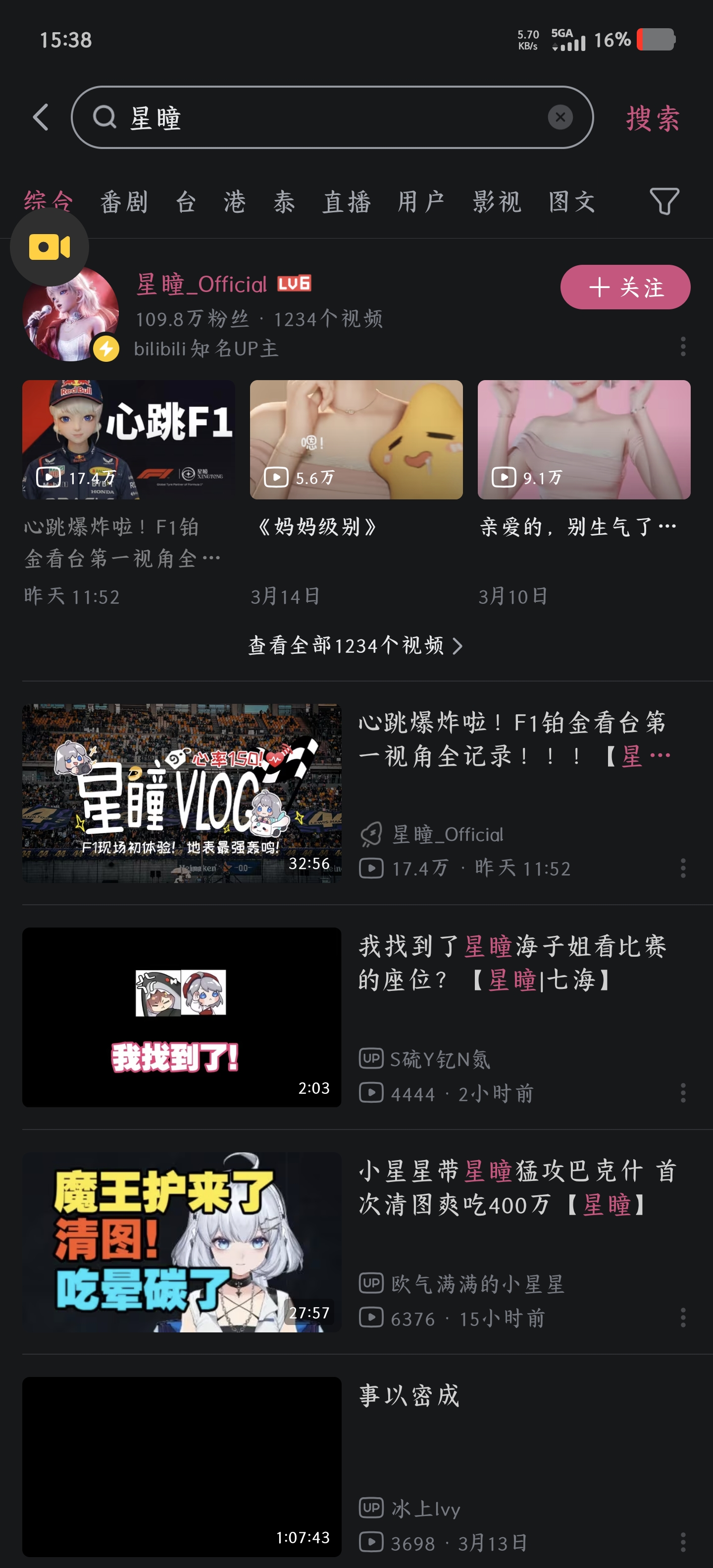Open the floating yellow camera button
The height and width of the screenshot is (1568, 713).
(50, 247)
